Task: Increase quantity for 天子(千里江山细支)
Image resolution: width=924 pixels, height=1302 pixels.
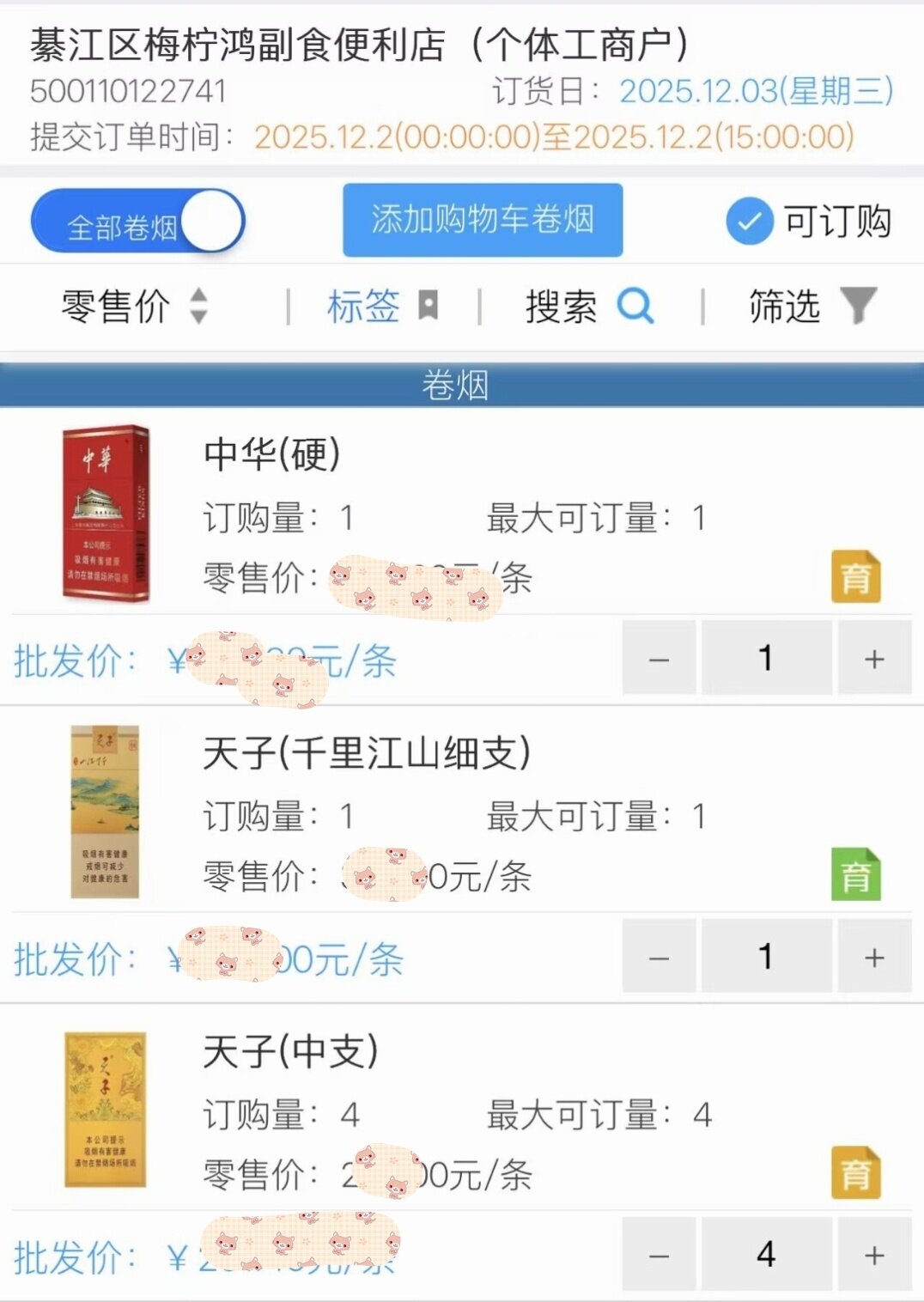Action: [874, 957]
